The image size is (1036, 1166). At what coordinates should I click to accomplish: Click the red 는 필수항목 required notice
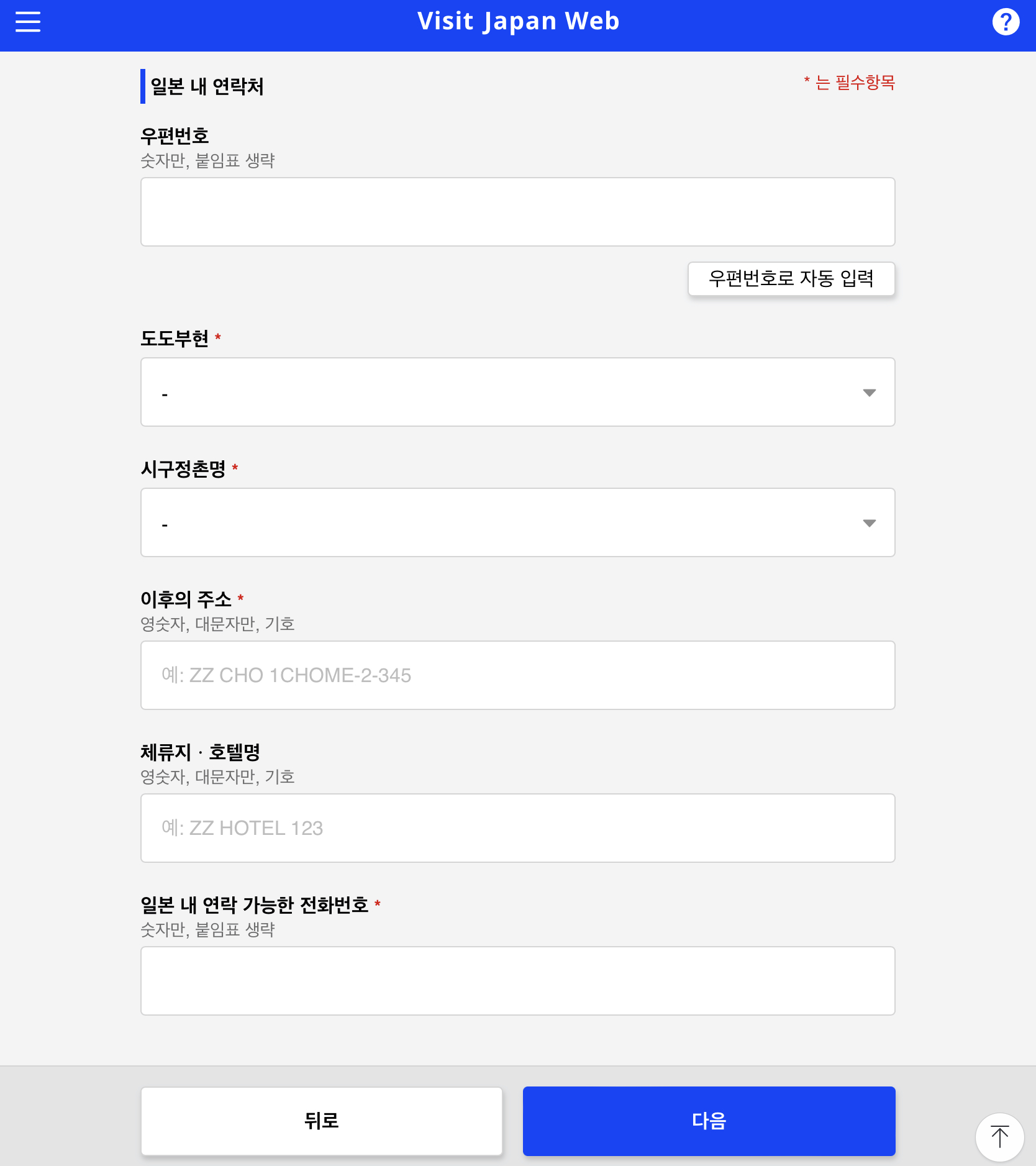pos(850,82)
